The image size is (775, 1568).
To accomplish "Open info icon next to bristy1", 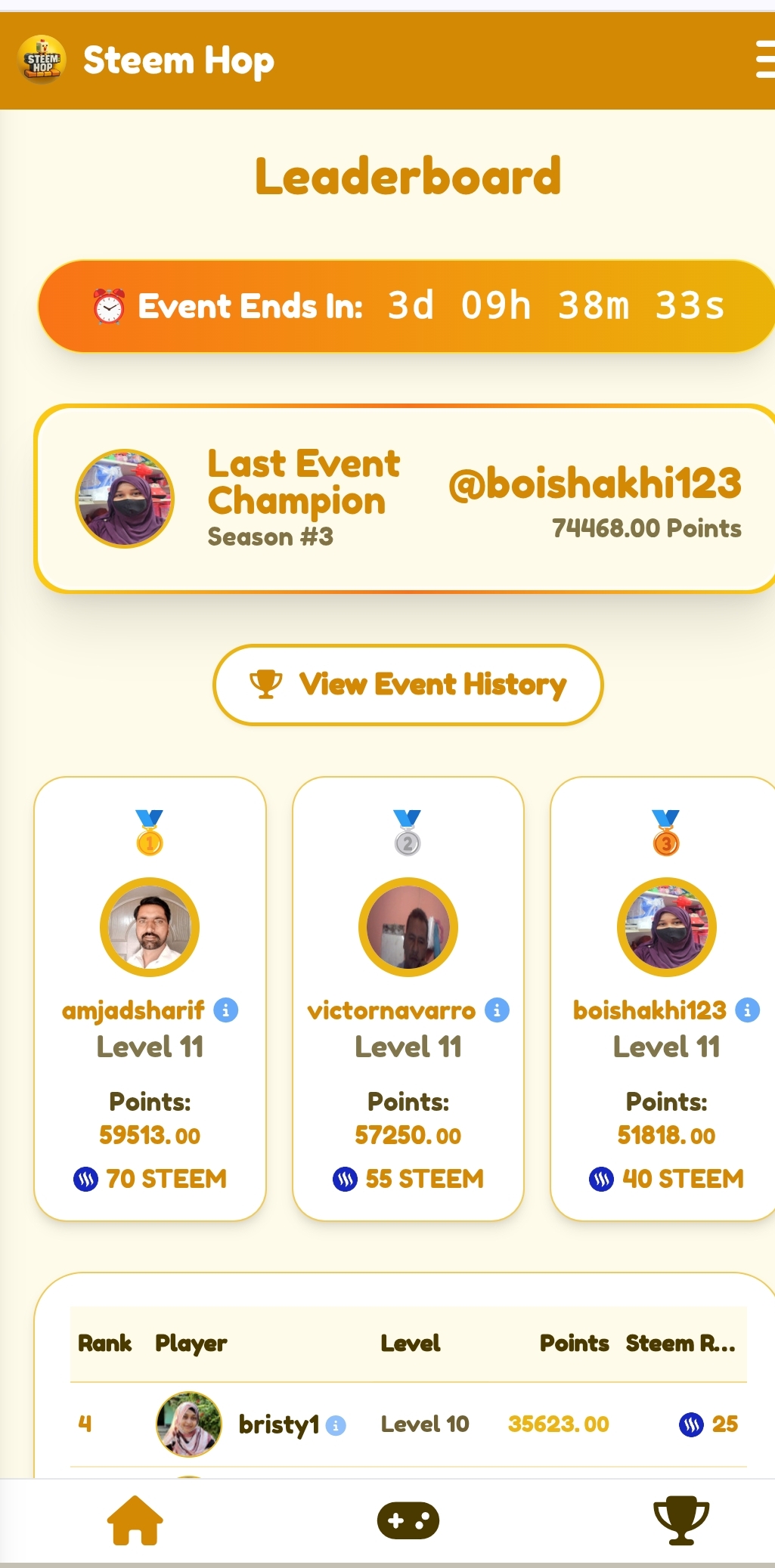I will [336, 1425].
